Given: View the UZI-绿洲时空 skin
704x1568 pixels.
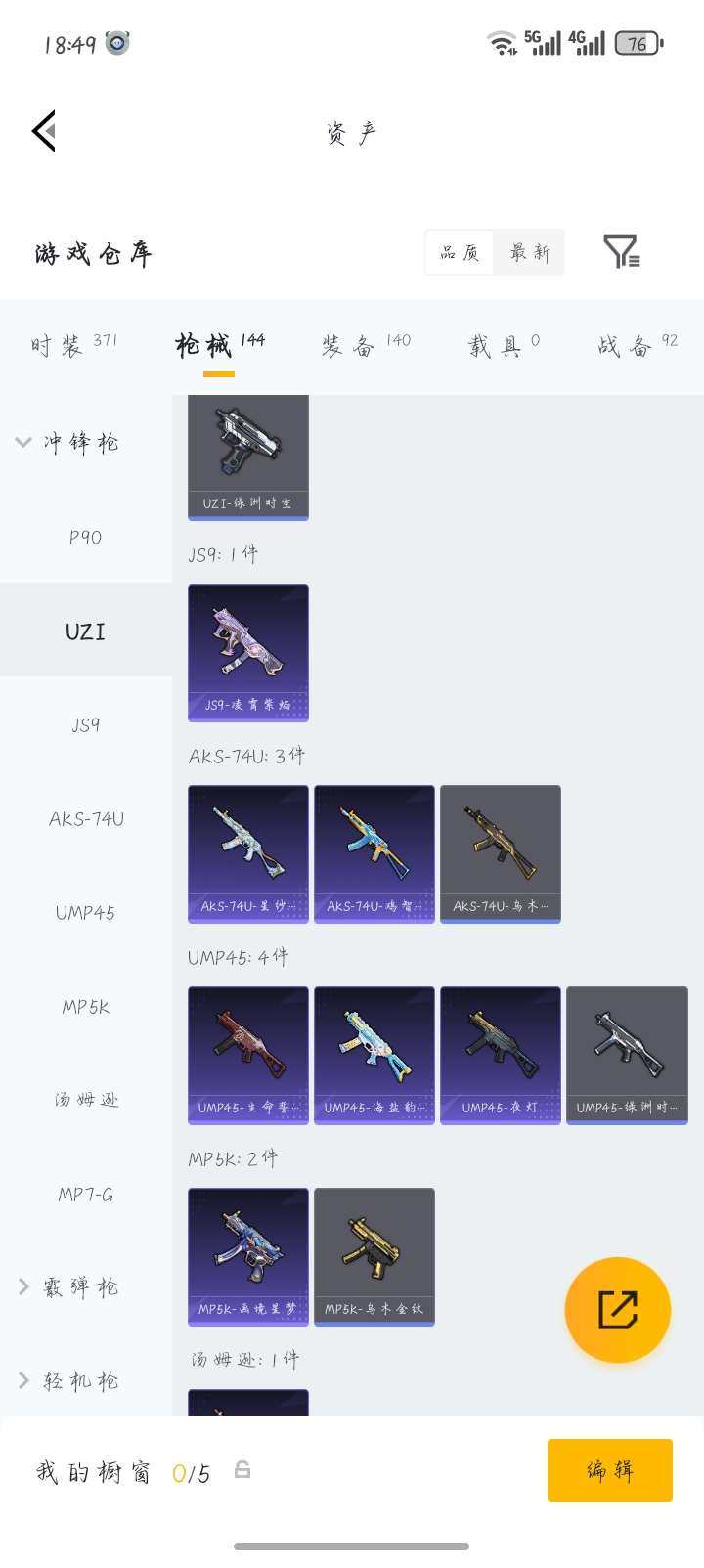Looking at the screenshot, I should click(248, 455).
